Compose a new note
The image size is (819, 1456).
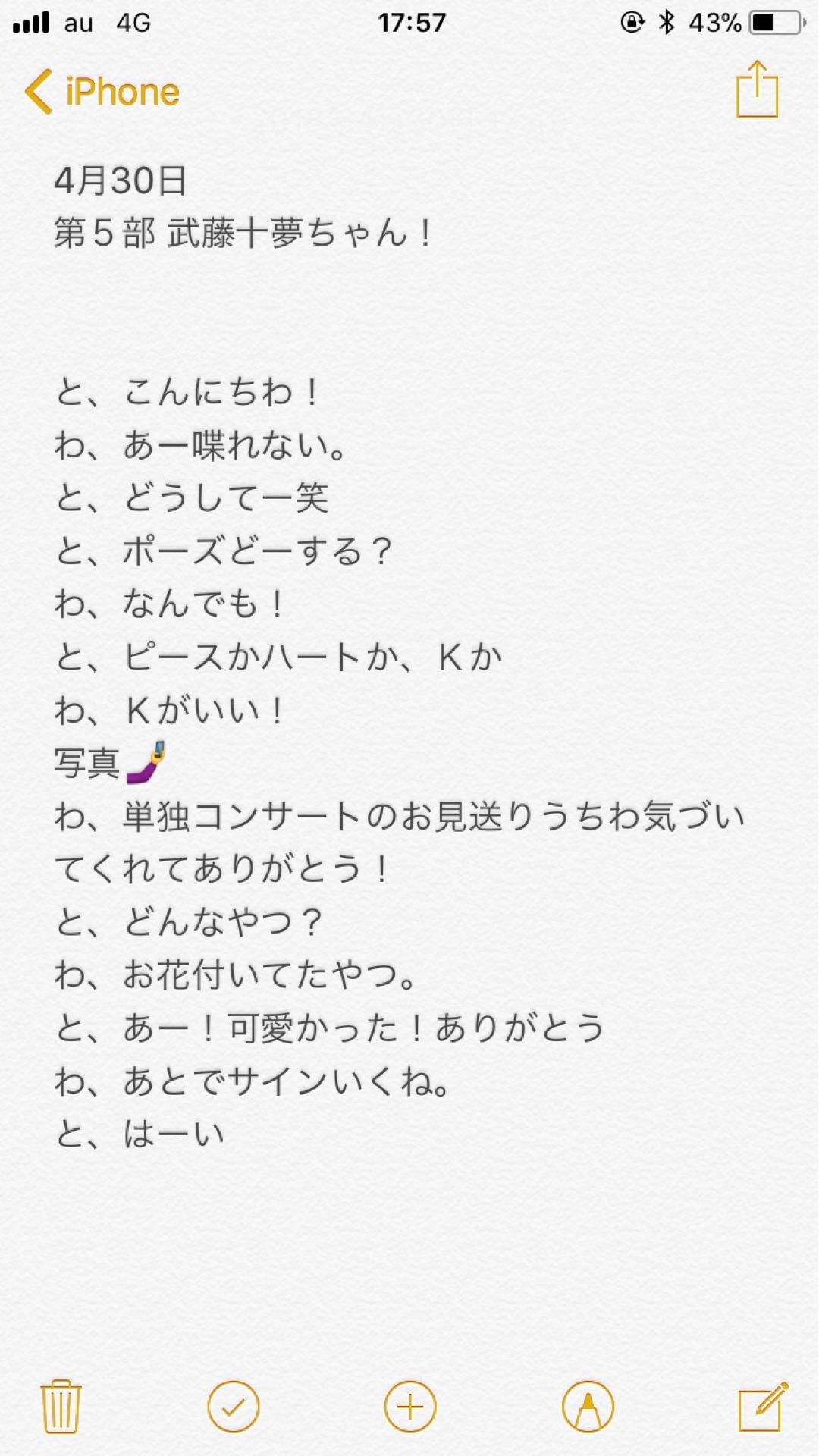(x=762, y=1406)
